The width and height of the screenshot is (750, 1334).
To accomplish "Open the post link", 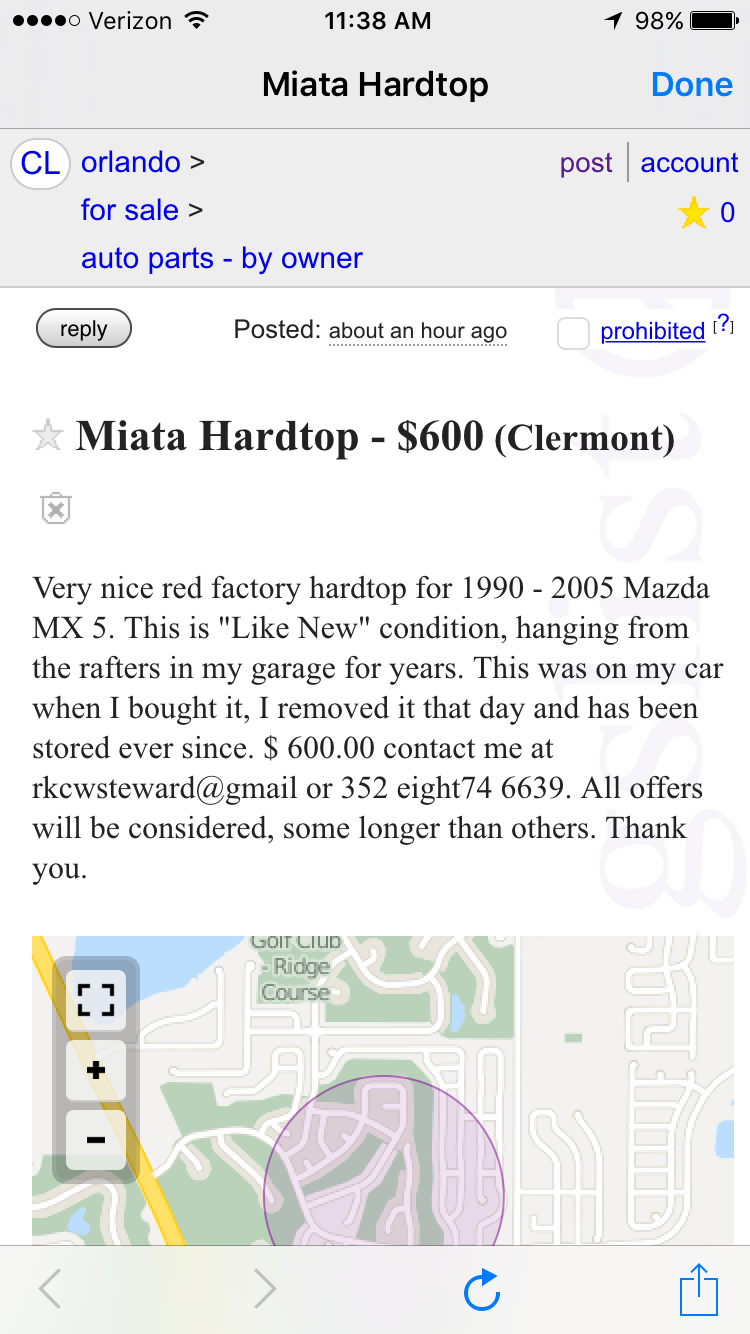I will pos(586,163).
